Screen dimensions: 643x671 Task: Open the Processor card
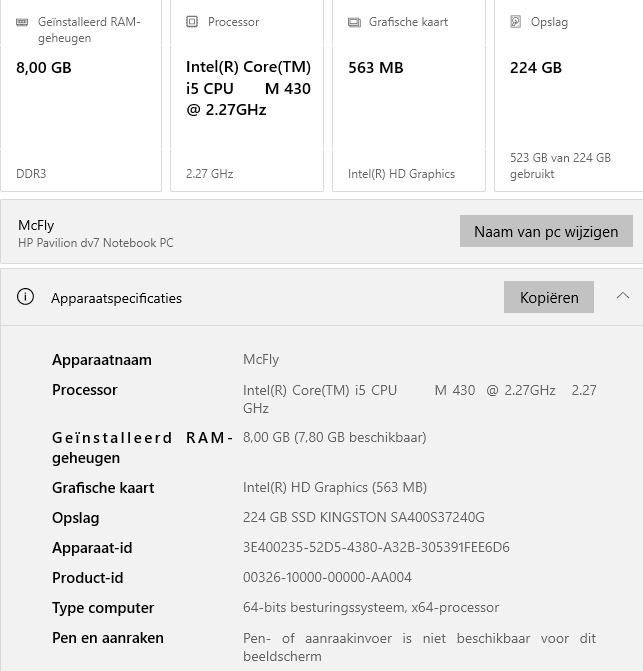[x=247, y=95]
